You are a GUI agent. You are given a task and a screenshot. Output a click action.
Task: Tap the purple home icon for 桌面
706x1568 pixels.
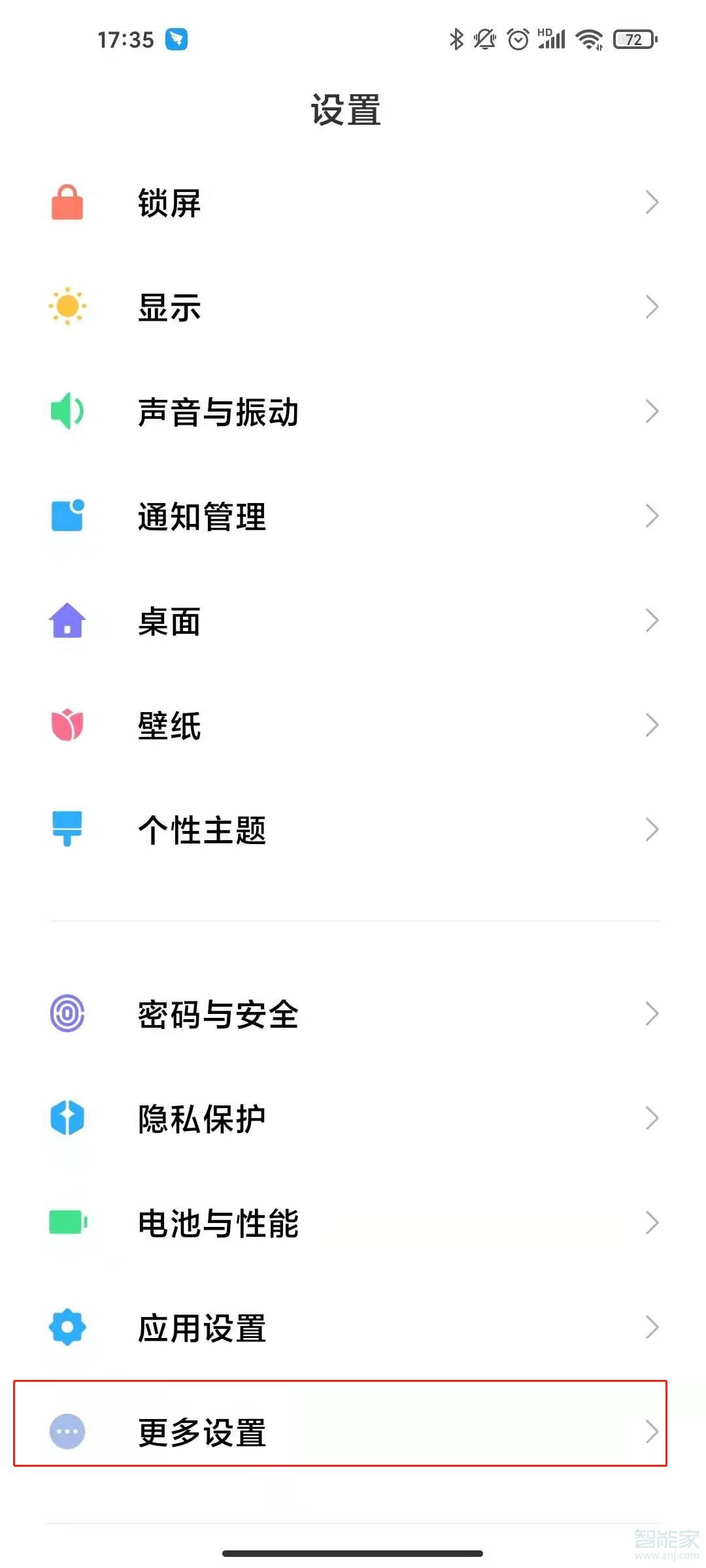67,622
